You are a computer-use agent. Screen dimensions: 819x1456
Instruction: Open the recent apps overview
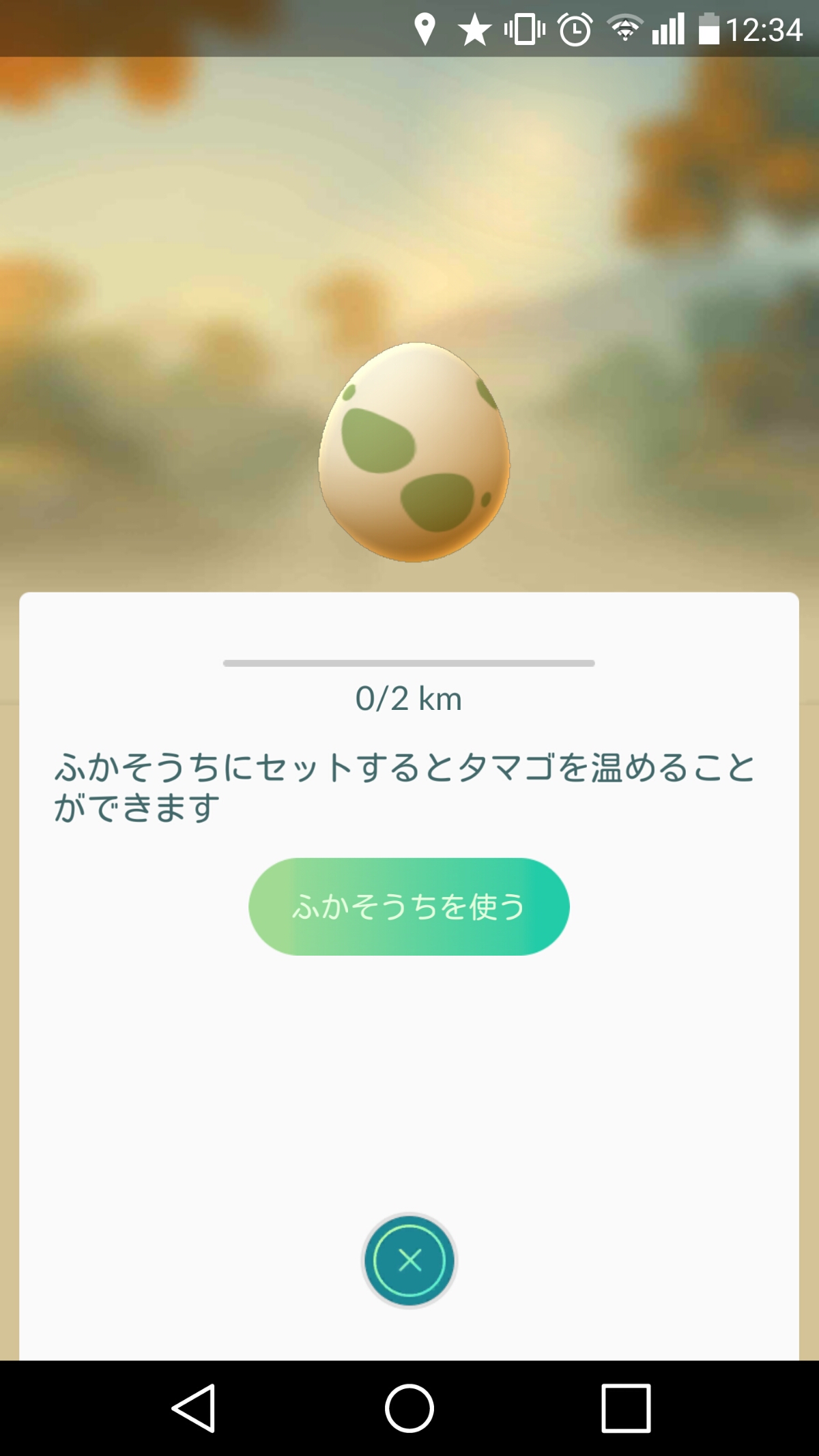pyautogui.click(x=625, y=1408)
